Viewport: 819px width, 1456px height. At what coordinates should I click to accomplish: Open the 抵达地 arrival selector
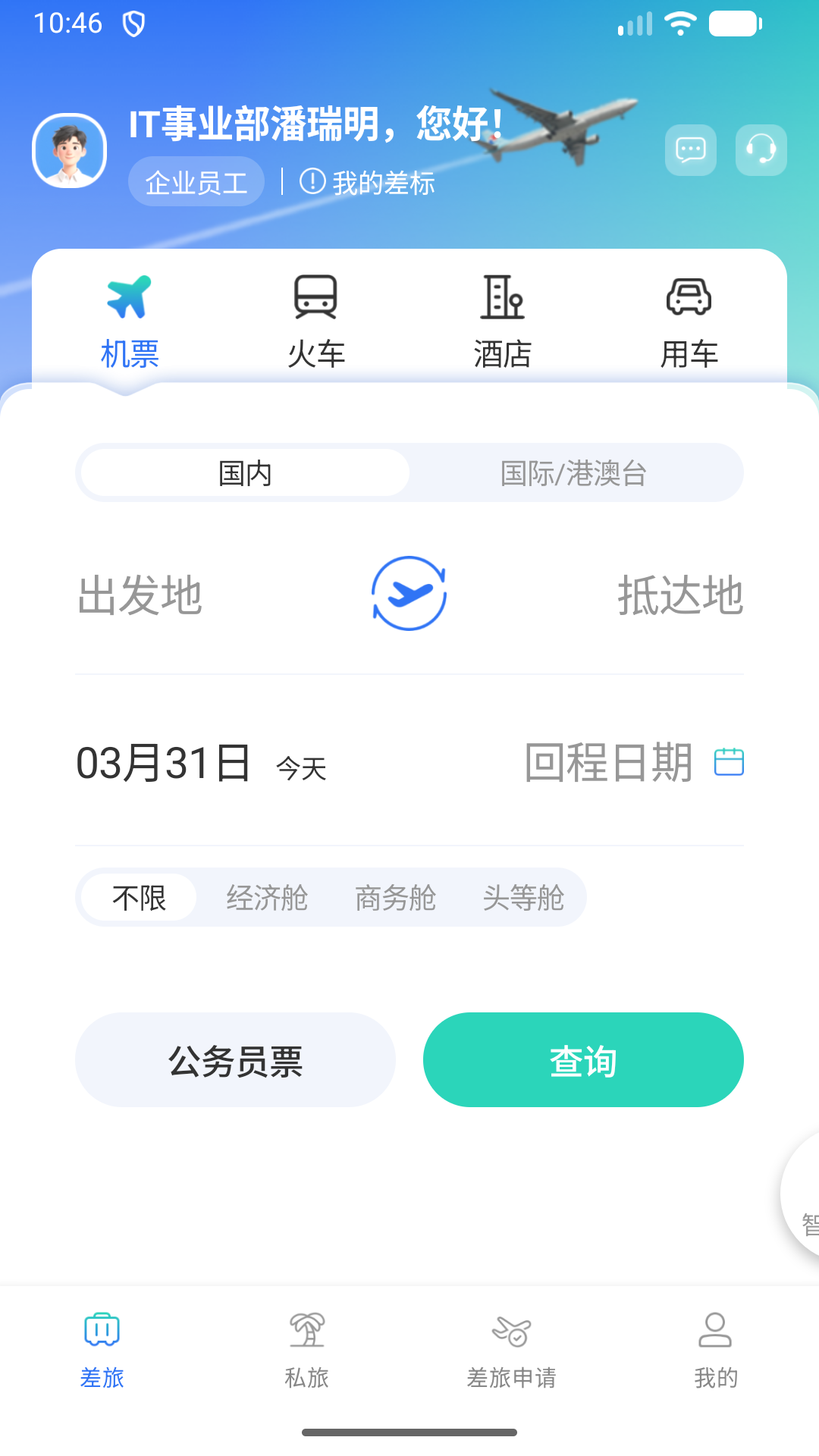tap(680, 597)
